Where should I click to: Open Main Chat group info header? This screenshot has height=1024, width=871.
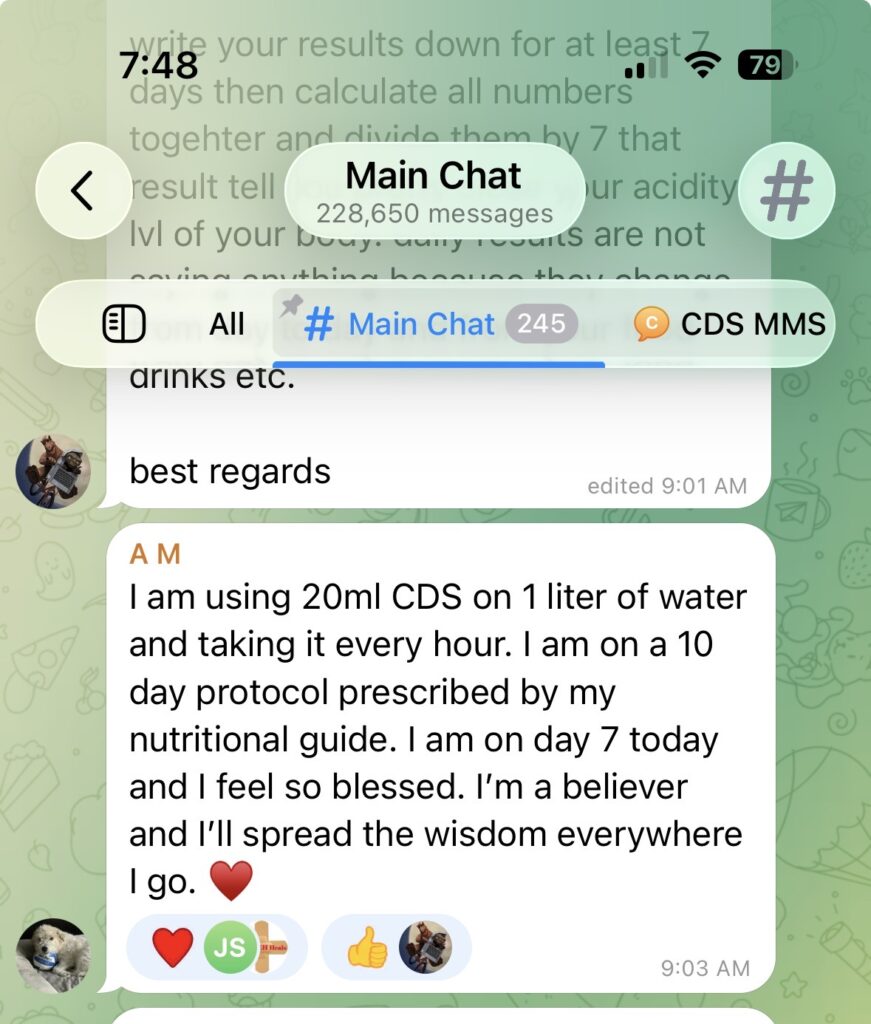(434, 190)
